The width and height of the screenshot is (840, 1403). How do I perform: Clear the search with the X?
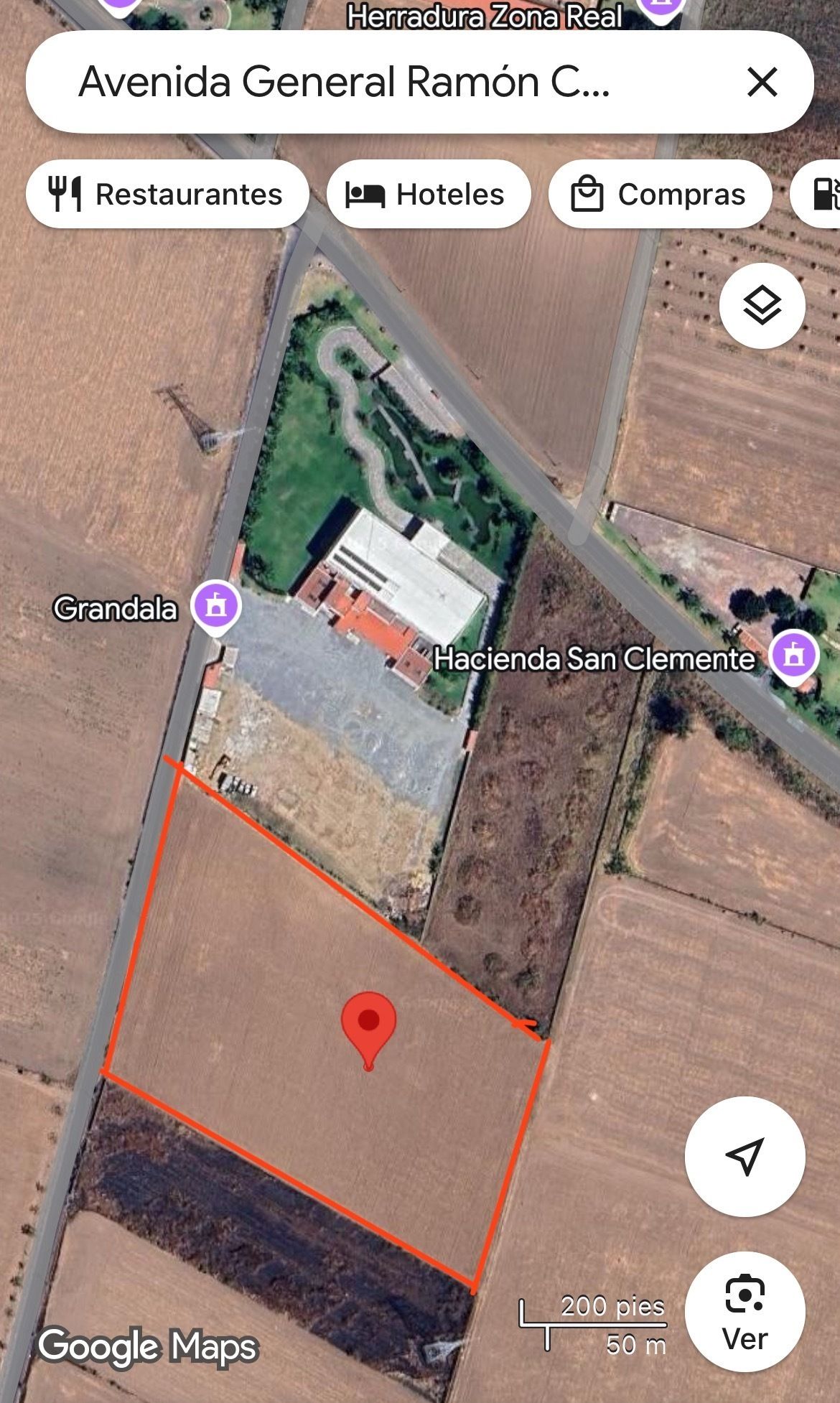762,82
